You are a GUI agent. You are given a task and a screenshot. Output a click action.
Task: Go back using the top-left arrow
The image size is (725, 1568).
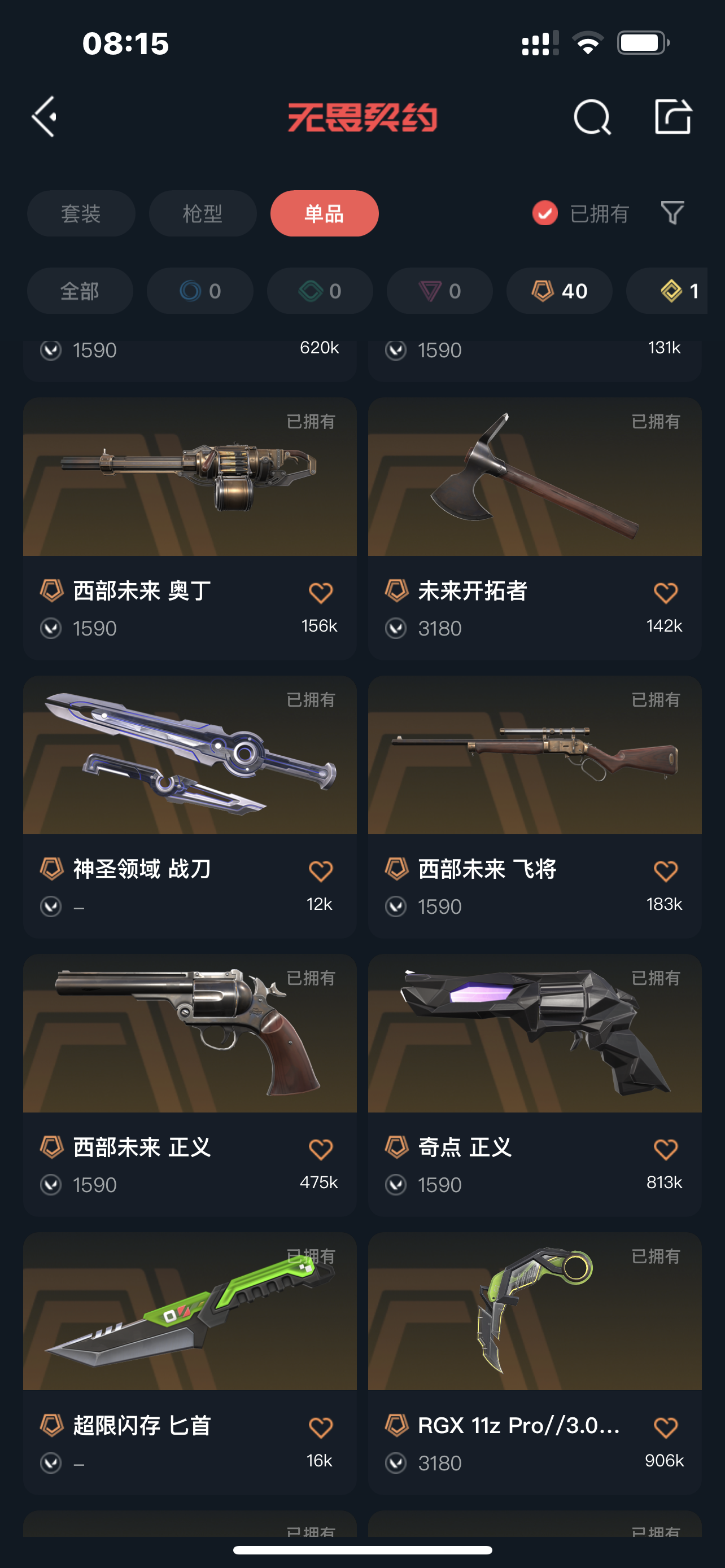point(45,116)
